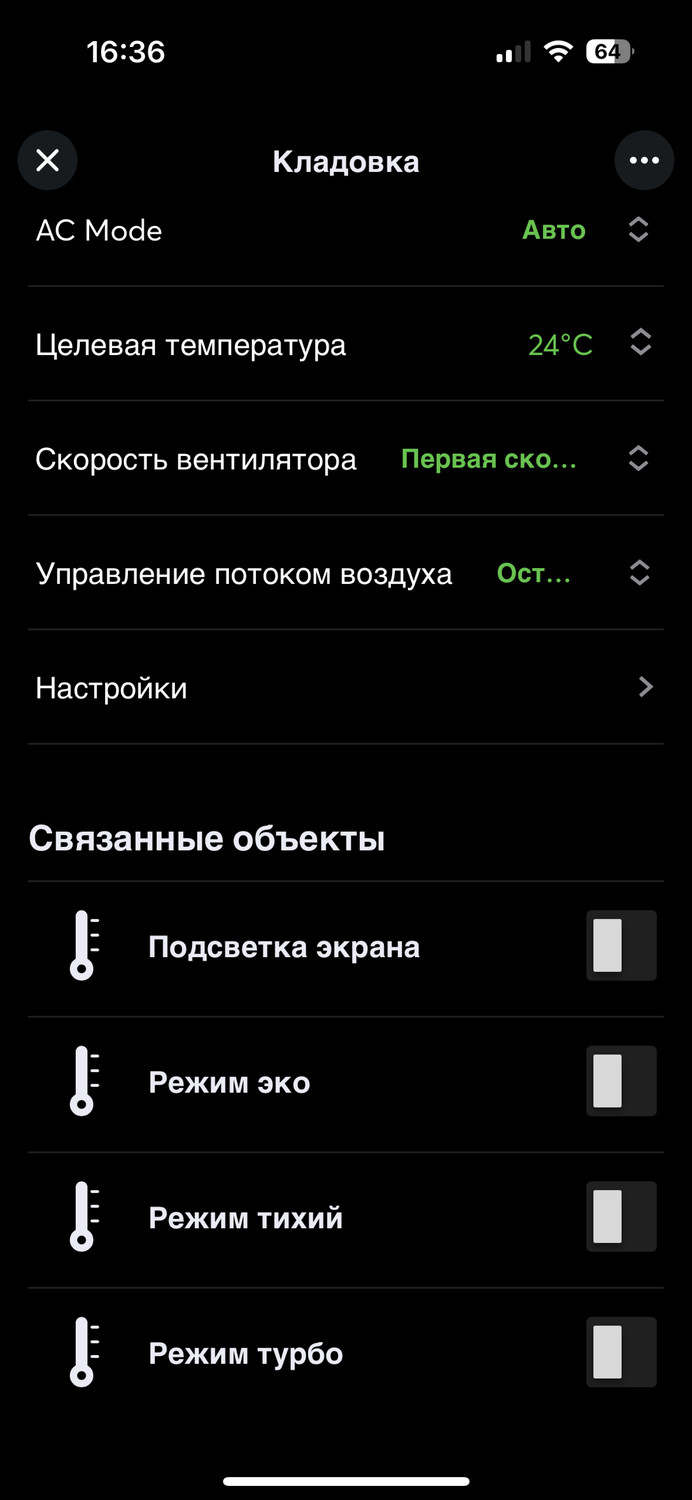Turn on Режим тихий
Screen dimensions: 692x1500
click(x=621, y=1217)
